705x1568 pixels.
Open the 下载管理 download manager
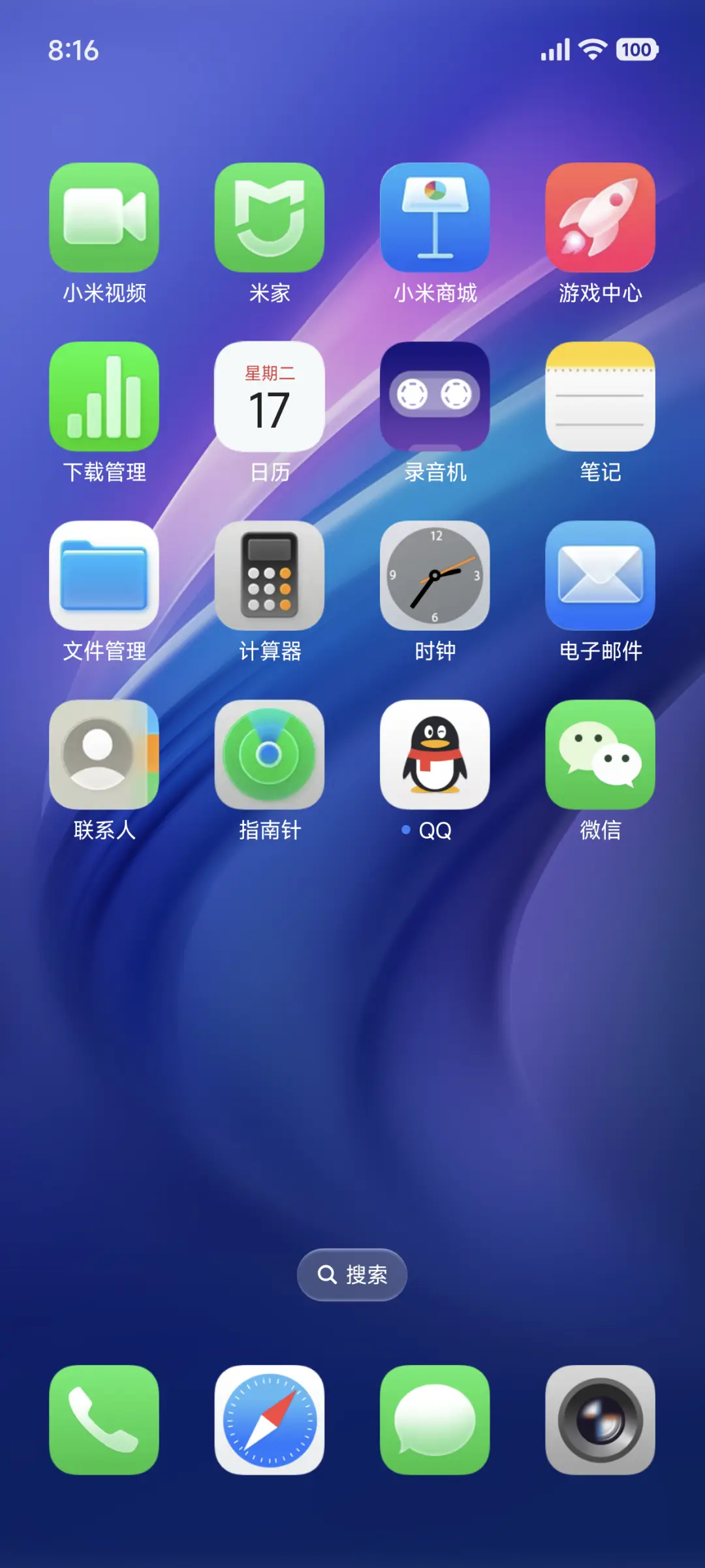pos(104,398)
